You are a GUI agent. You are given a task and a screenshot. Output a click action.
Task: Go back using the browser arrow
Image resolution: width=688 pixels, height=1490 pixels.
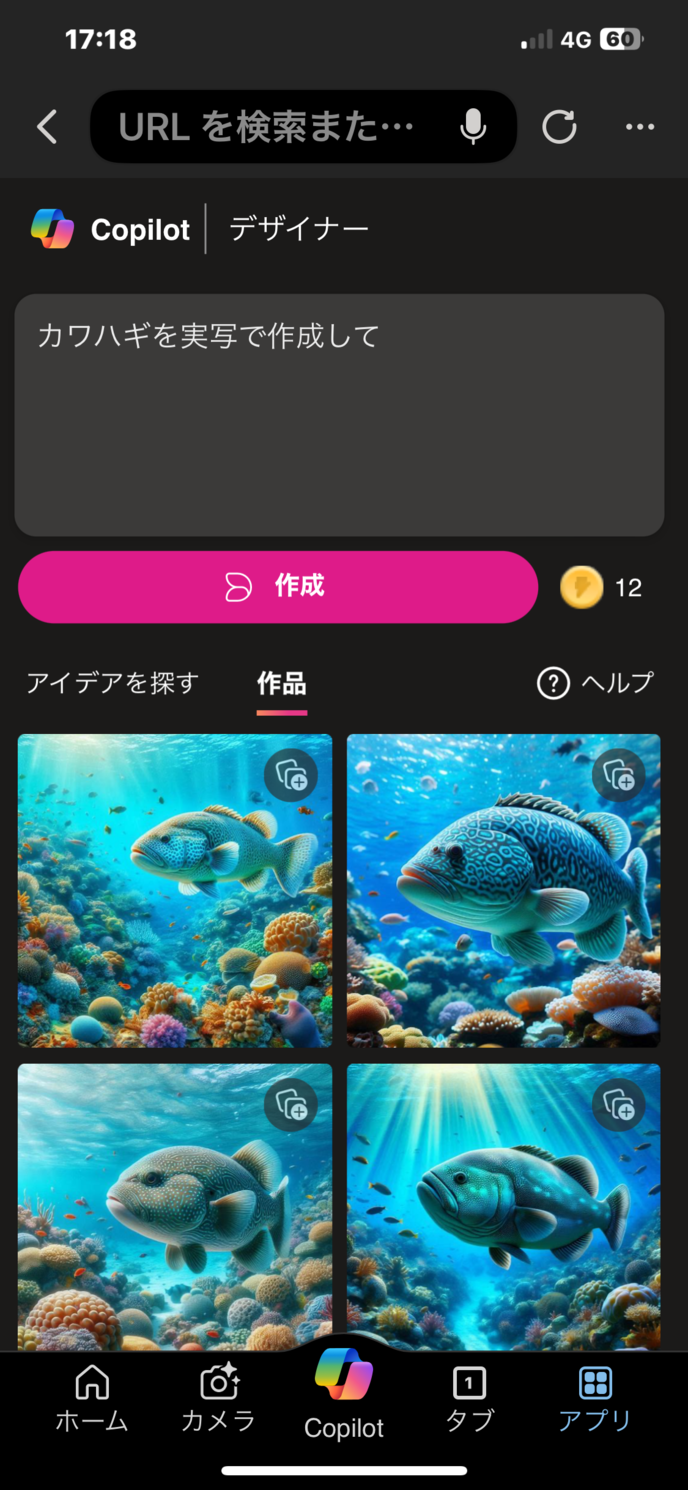[47, 127]
